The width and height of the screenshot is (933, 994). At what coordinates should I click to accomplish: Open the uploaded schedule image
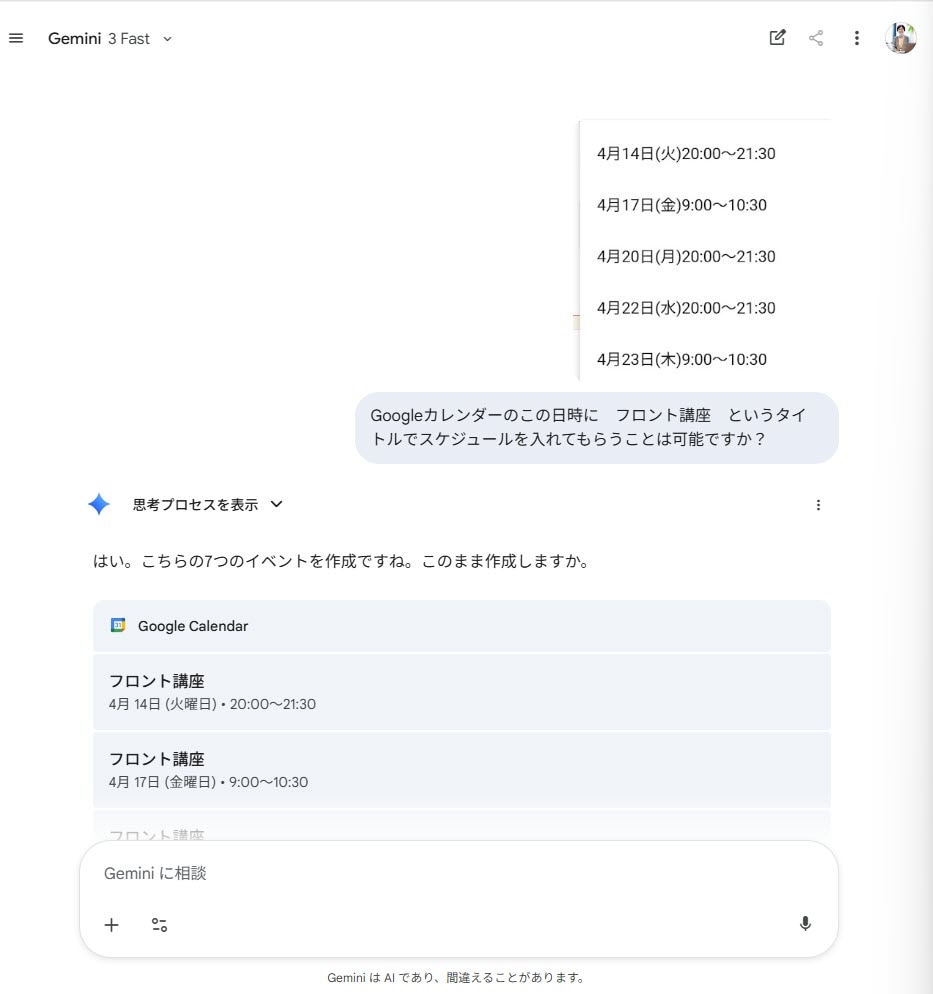point(704,250)
